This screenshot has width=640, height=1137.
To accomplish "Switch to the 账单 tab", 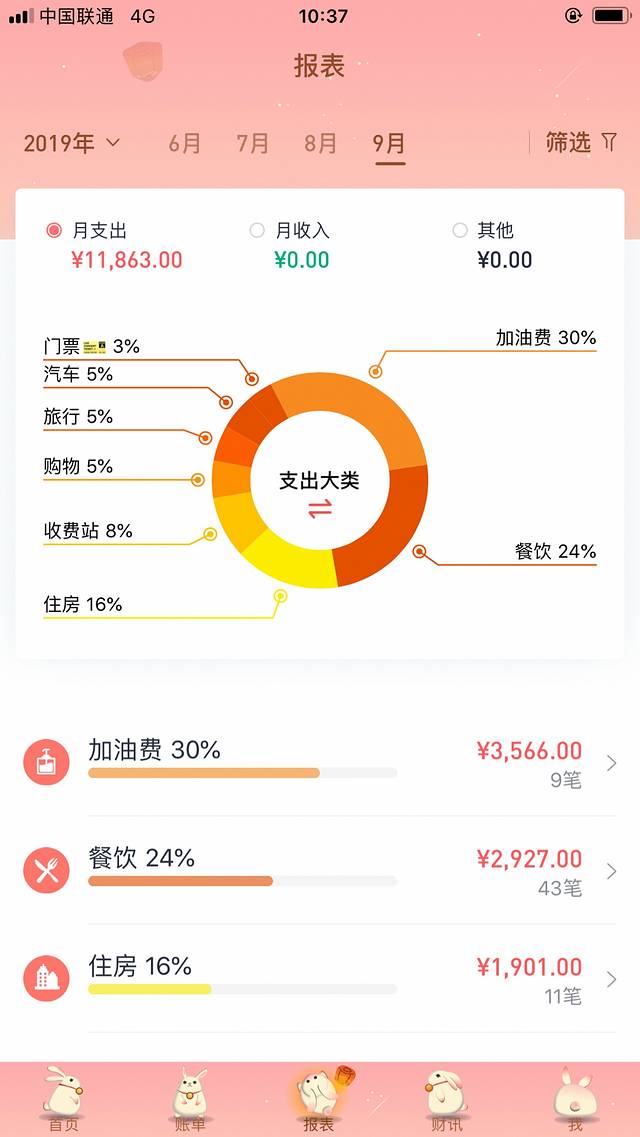I will (191, 1100).
